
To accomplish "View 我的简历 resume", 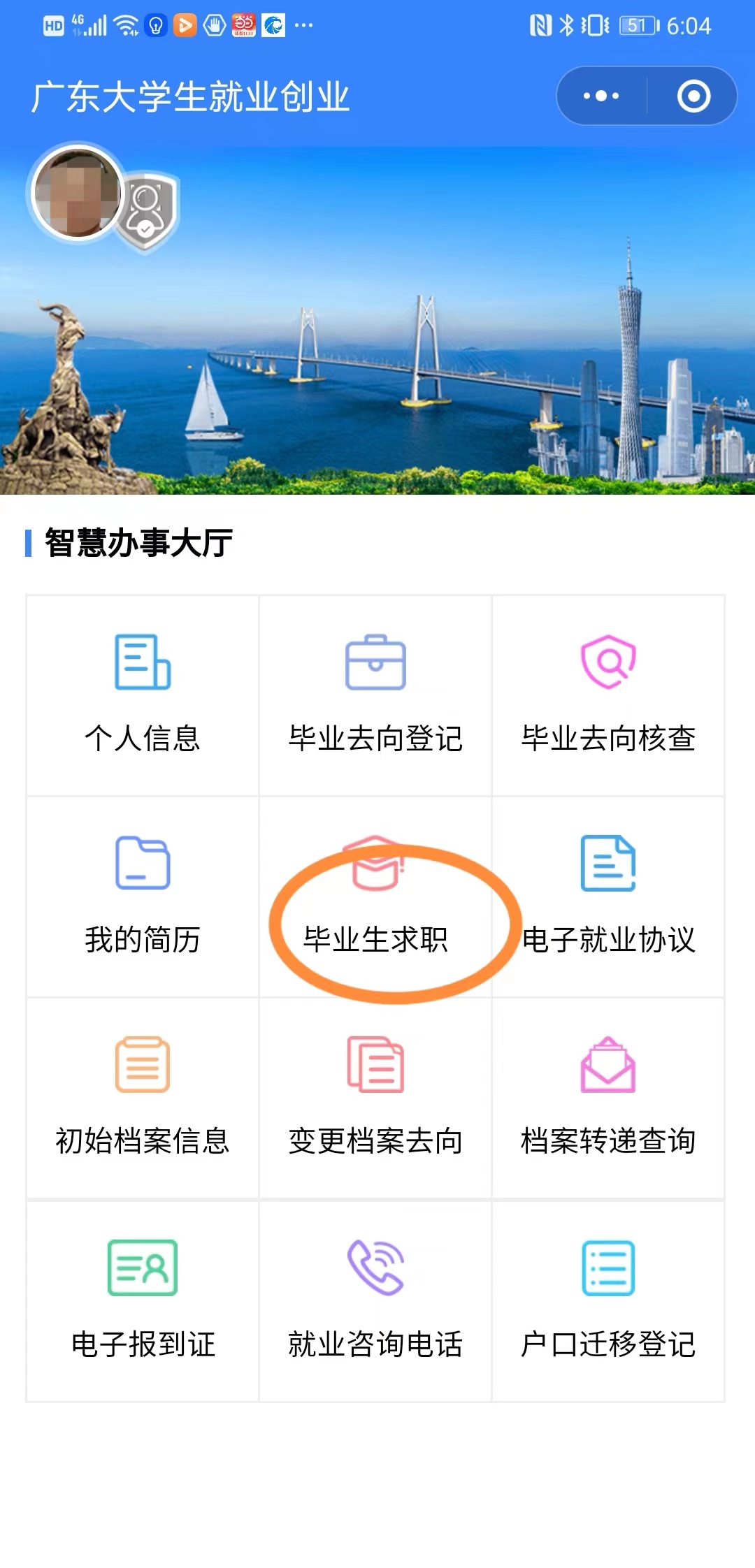I will 143,896.
